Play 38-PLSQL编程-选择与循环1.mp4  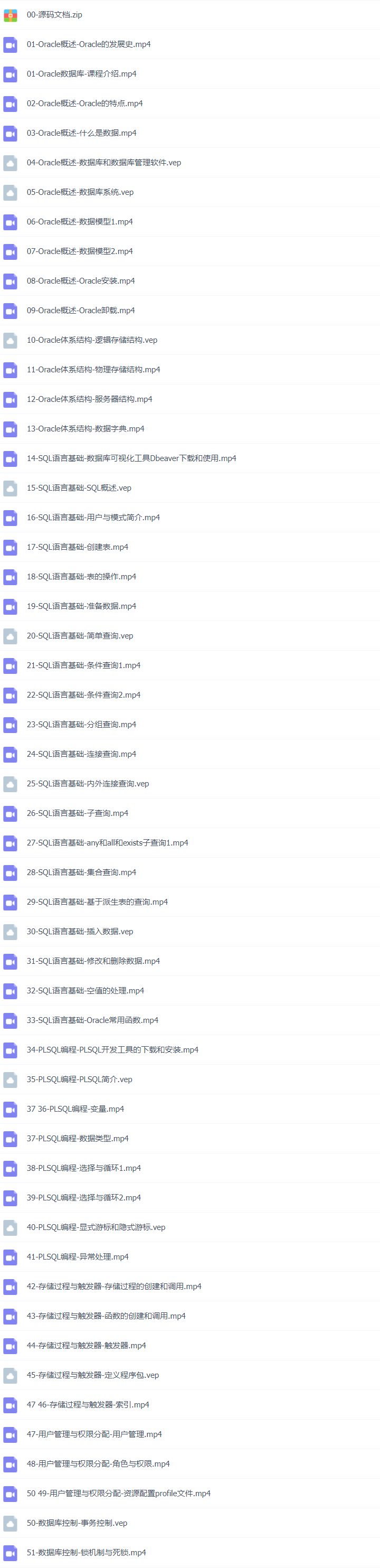83,1168
